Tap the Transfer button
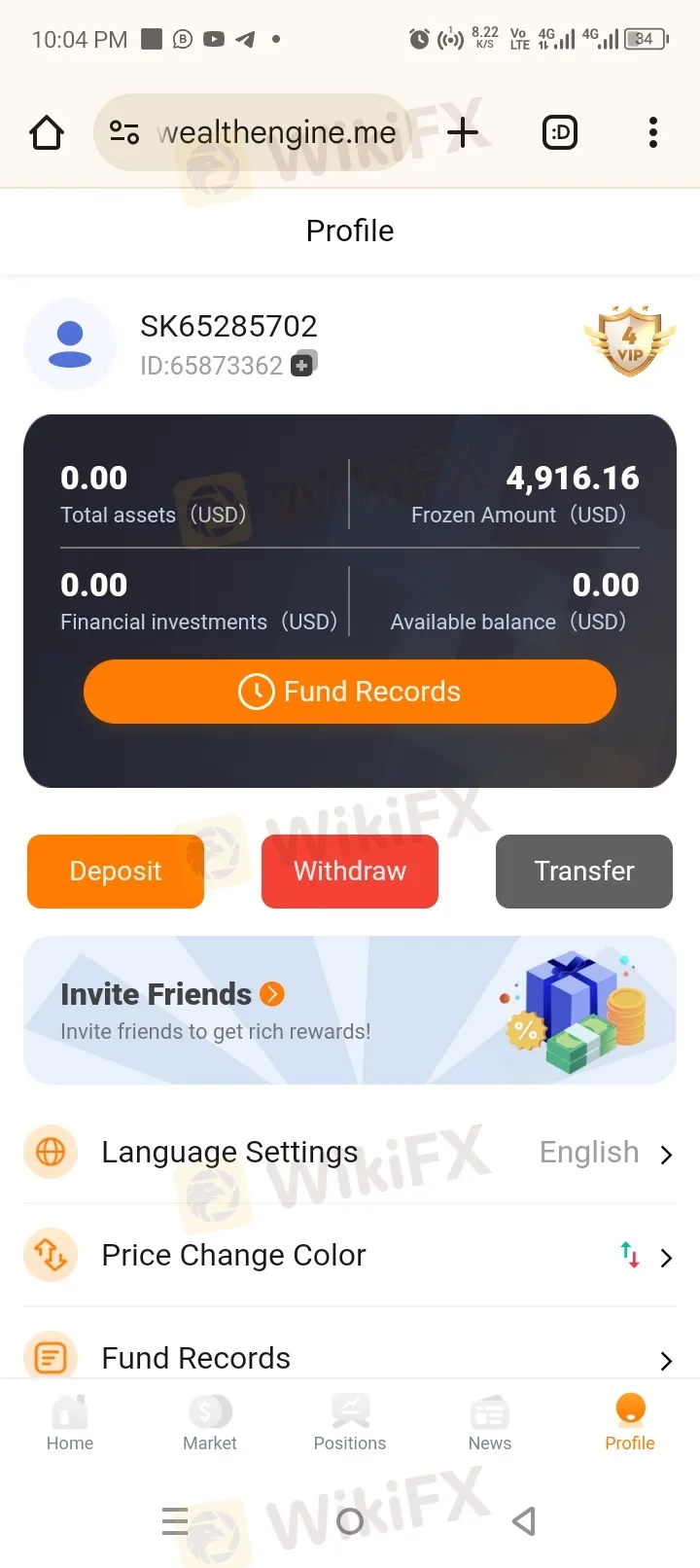700x1568 pixels. 584,872
